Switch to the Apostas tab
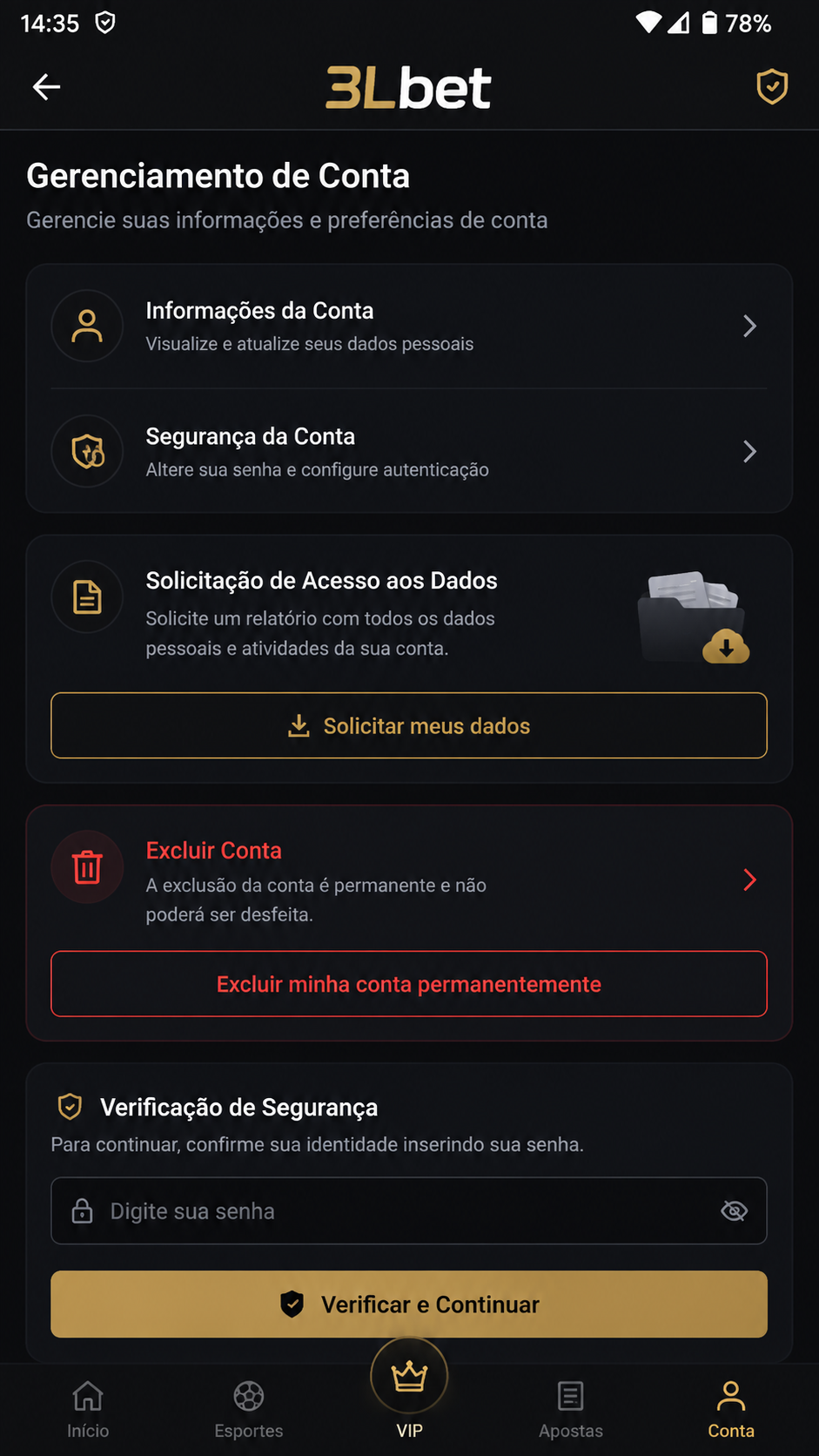Viewport: 819px width, 1456px height. [x=571, y=1408]
